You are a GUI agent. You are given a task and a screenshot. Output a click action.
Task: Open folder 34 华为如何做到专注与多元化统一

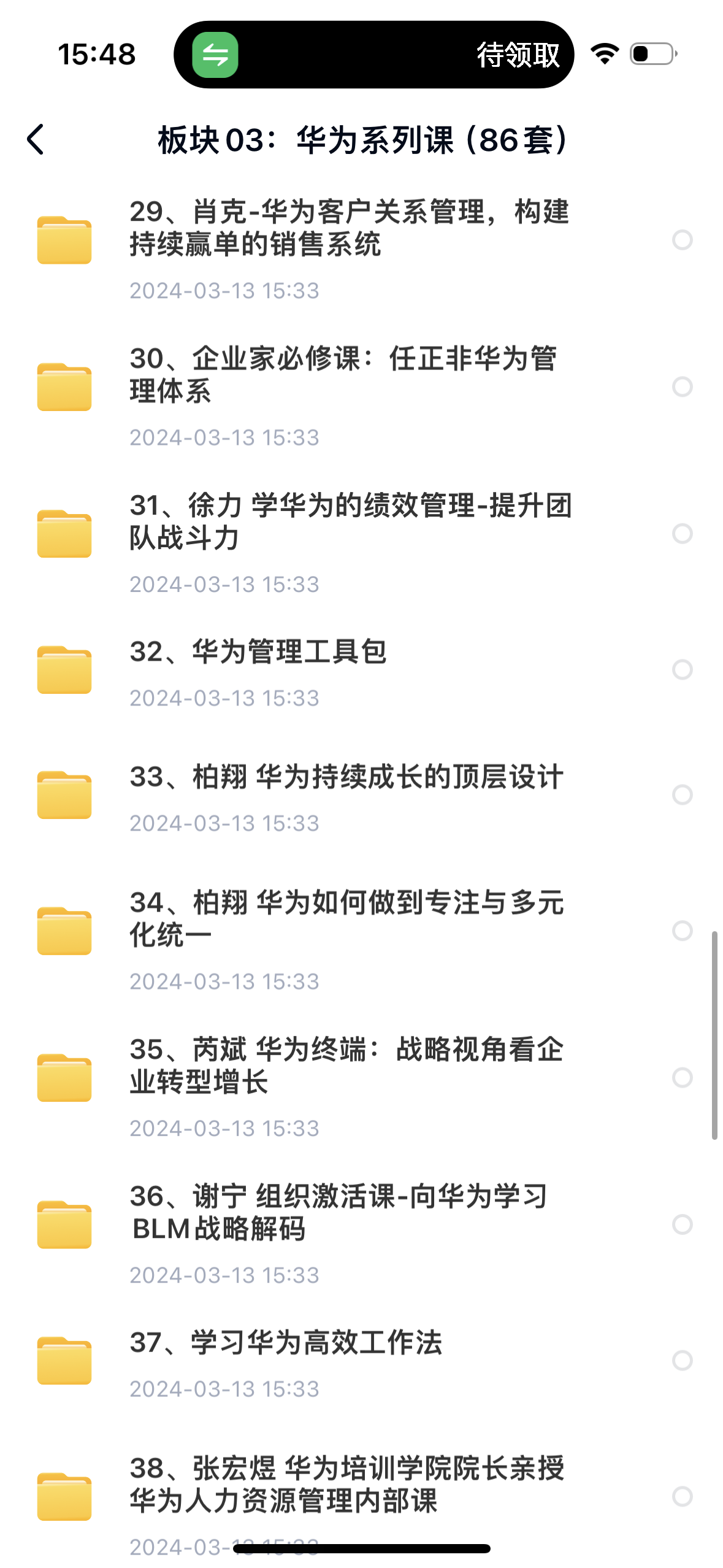click(346, 918)
